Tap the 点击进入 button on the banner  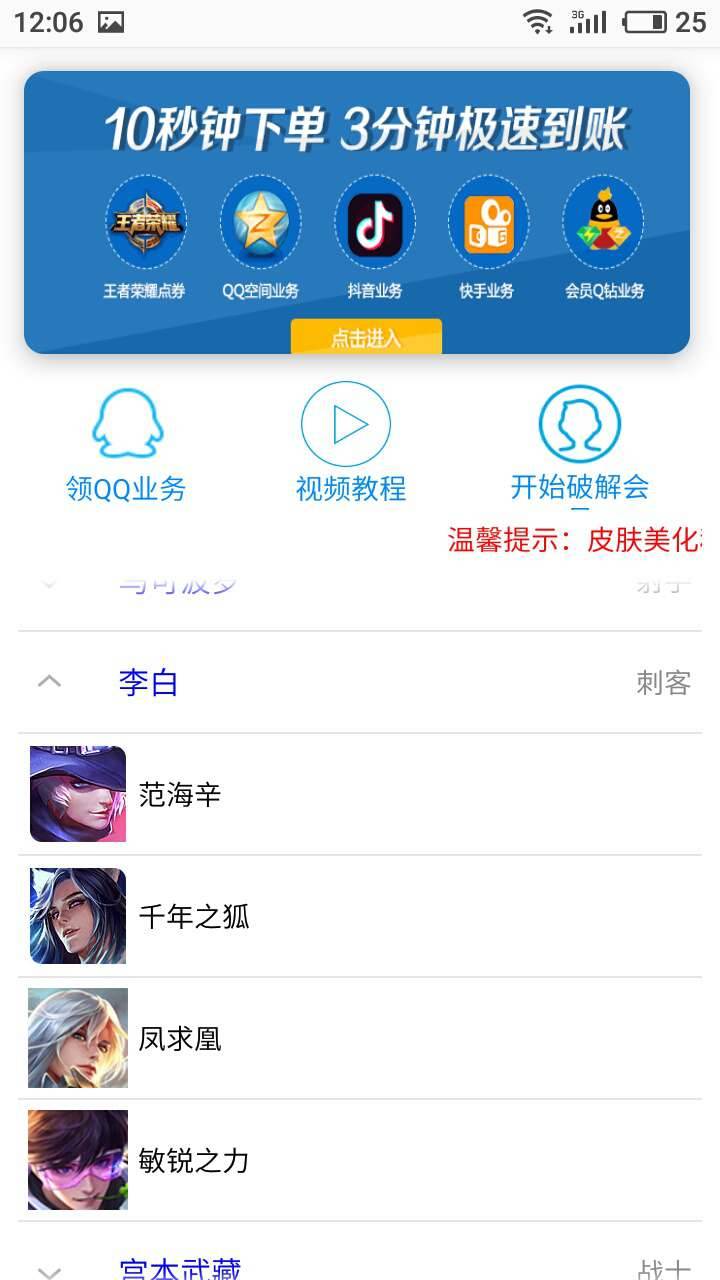click(x=366, y=337)
